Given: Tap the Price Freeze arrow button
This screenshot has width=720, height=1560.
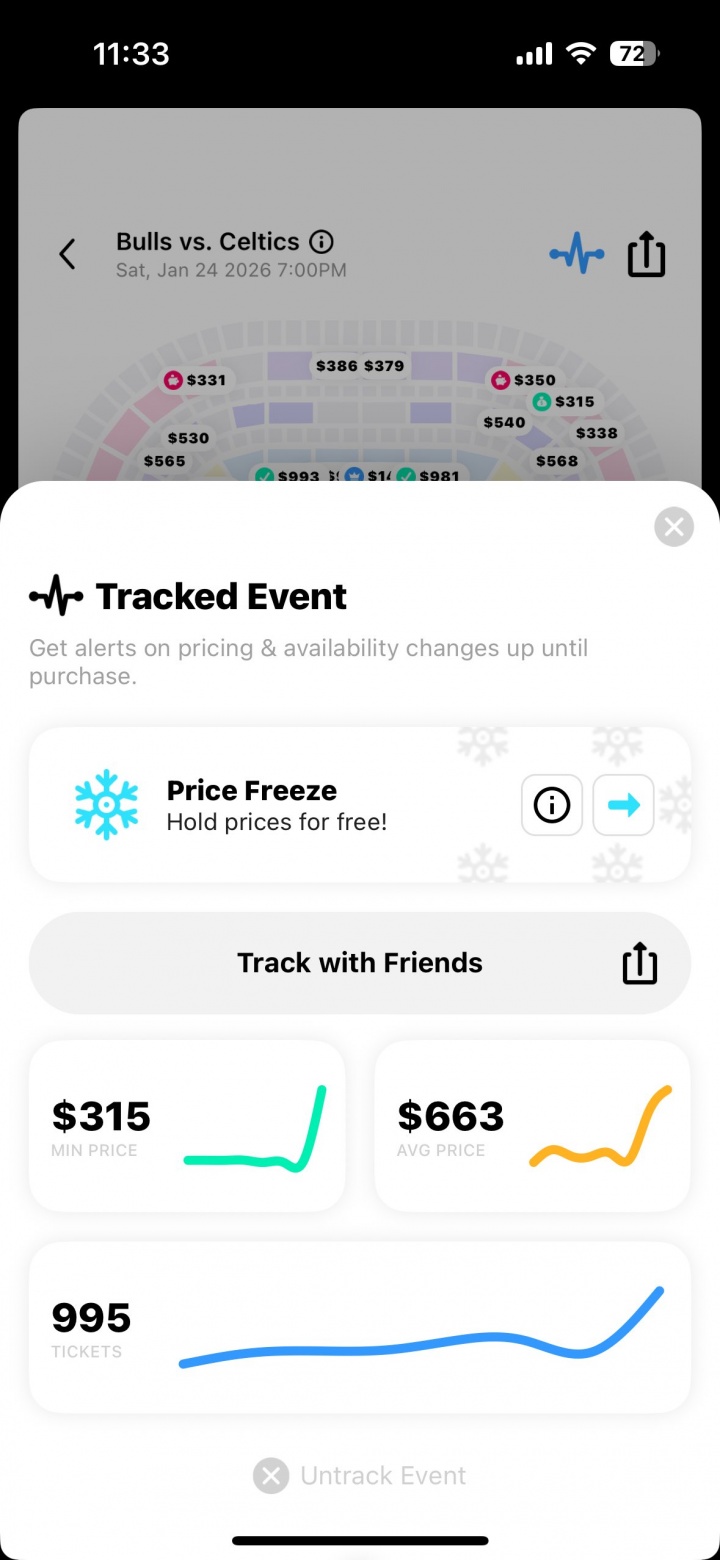Looking at the screenshot, I should (x=624, y=805).
